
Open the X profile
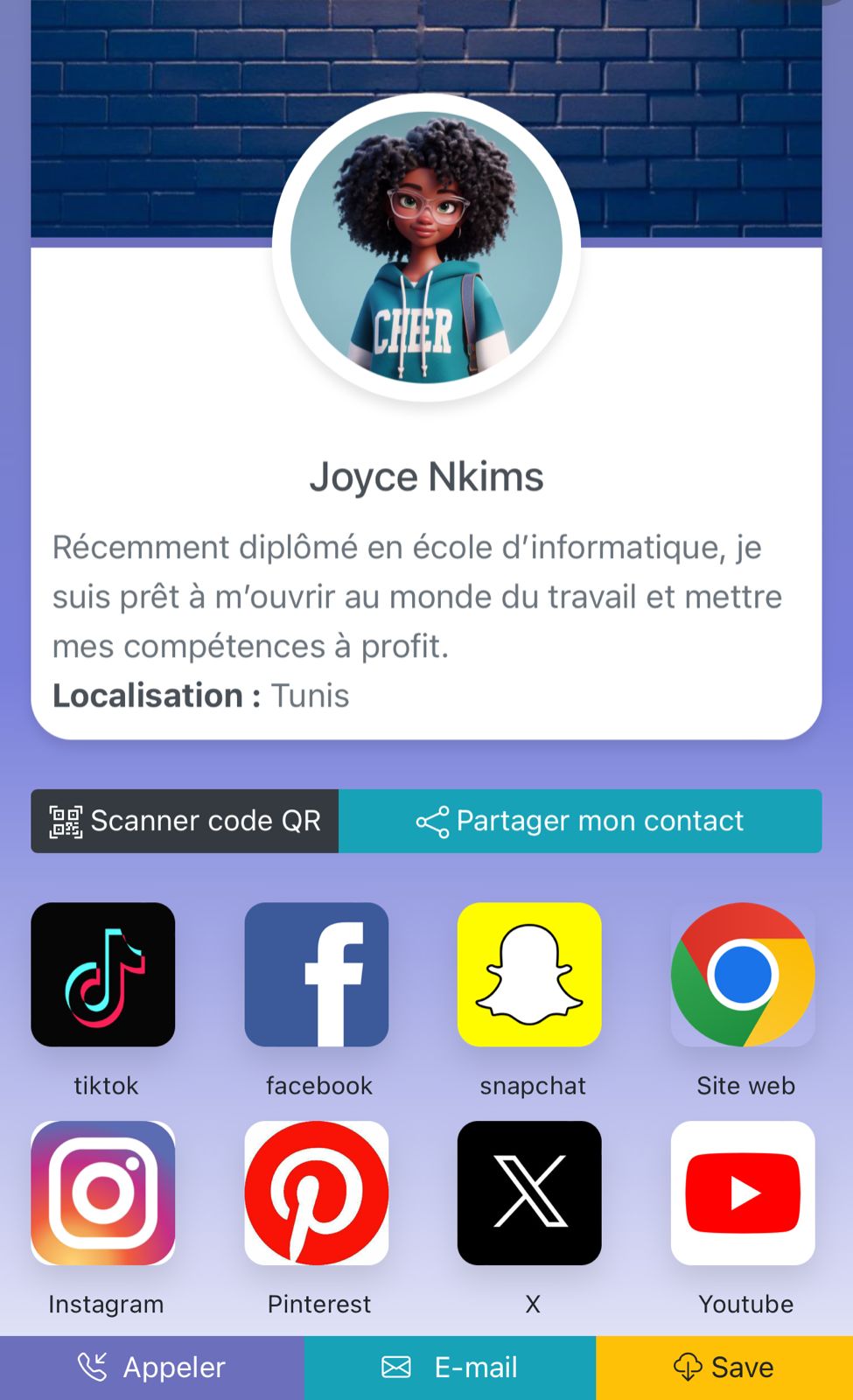click(529, 1193)
